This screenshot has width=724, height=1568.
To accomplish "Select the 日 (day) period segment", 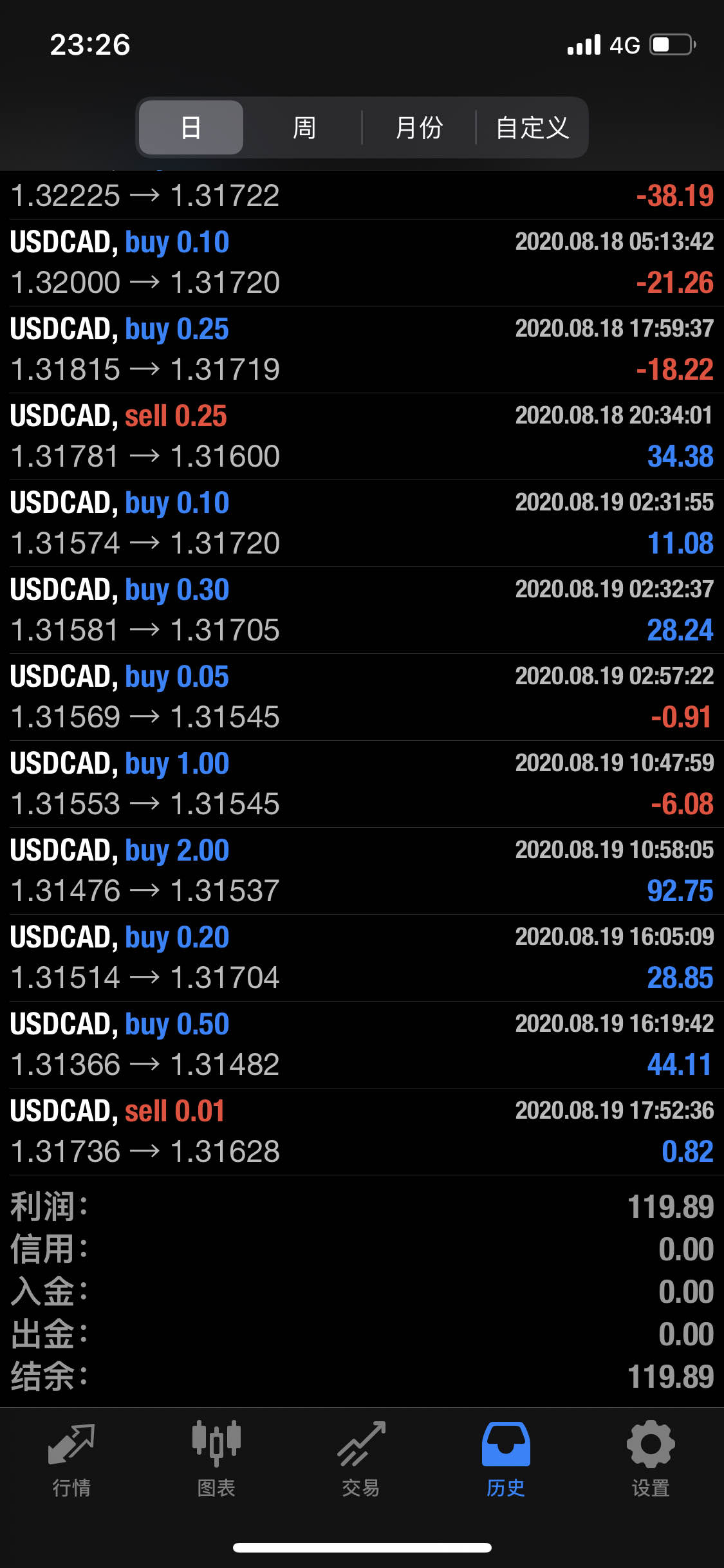I will (191, 127).
